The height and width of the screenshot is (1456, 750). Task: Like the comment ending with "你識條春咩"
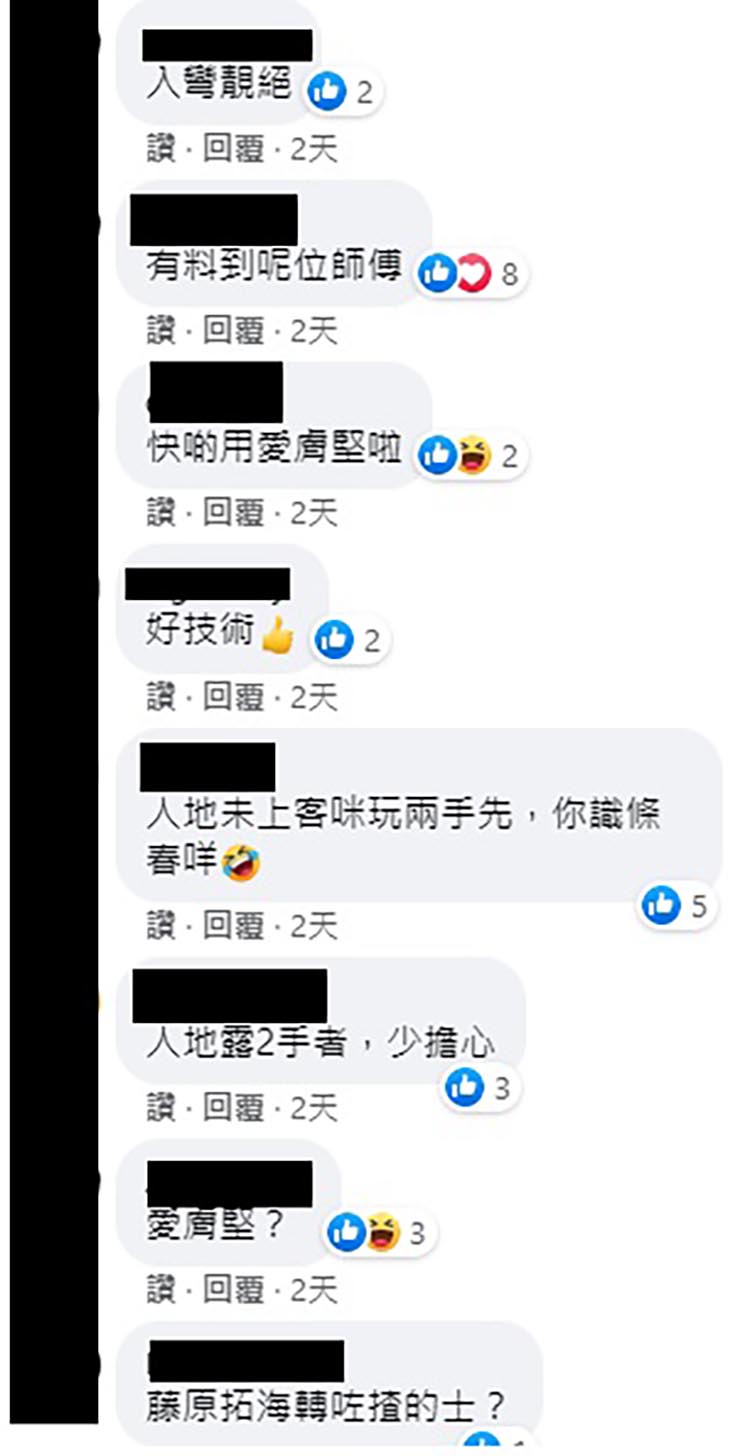click(160, 926)
